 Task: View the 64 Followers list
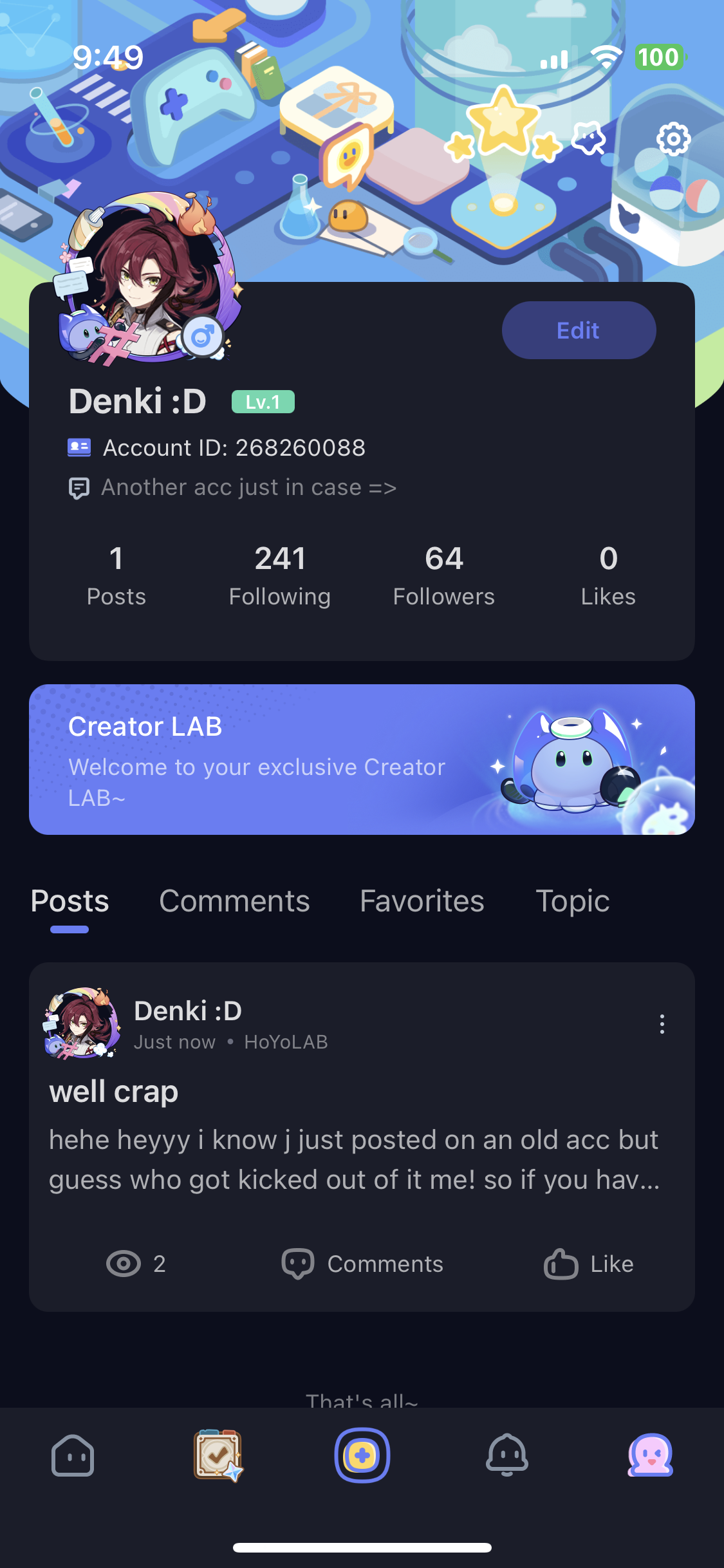443,575
